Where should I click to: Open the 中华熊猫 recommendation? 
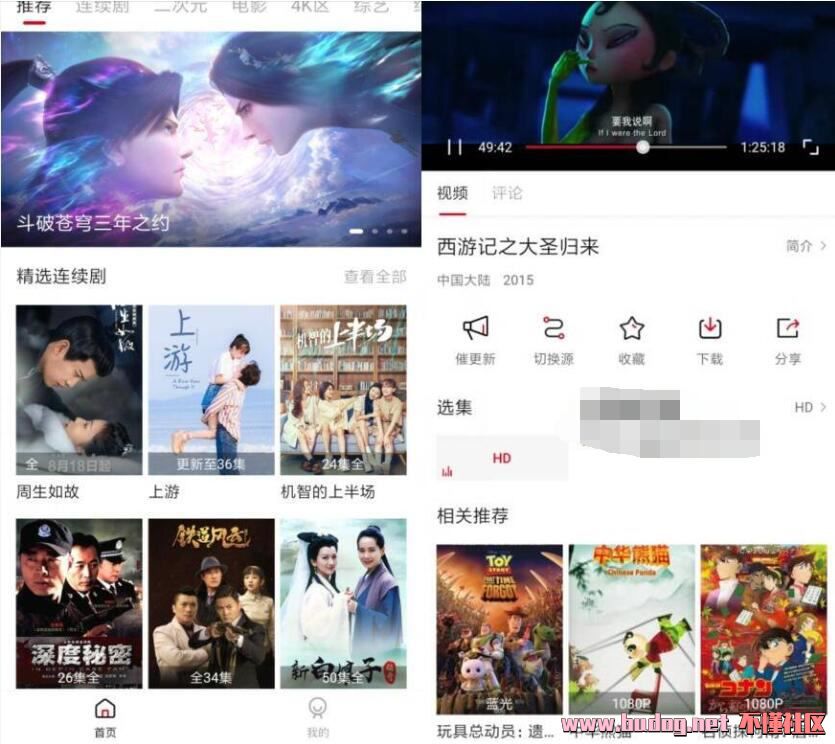tap(631, 628)
